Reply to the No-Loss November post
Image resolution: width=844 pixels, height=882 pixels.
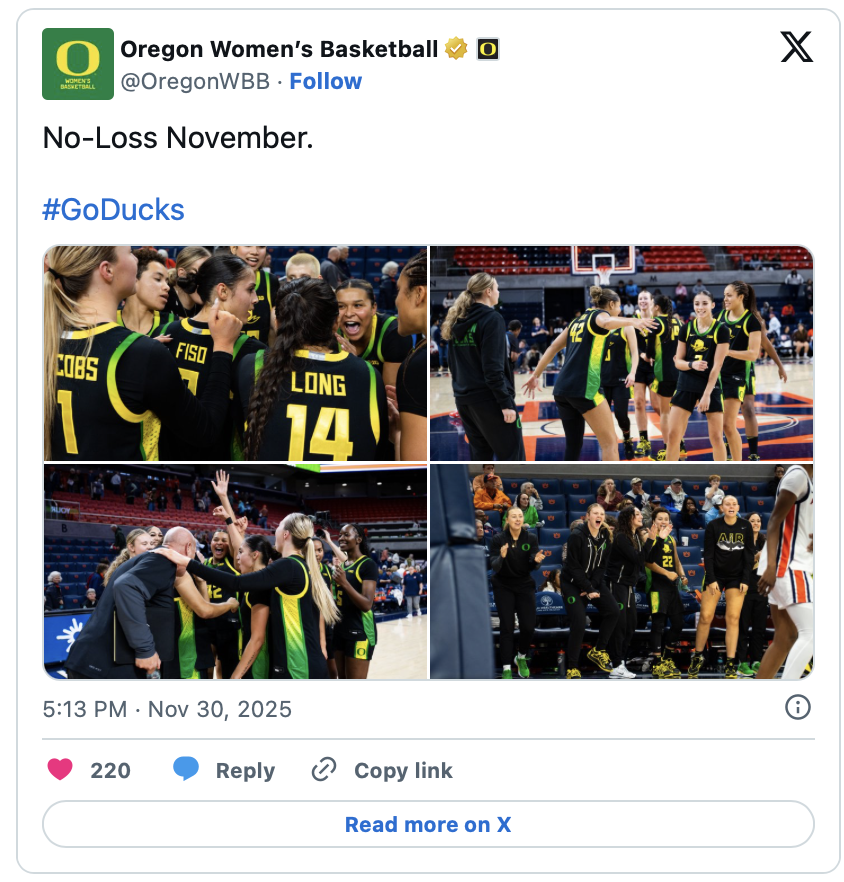[224, 770]
